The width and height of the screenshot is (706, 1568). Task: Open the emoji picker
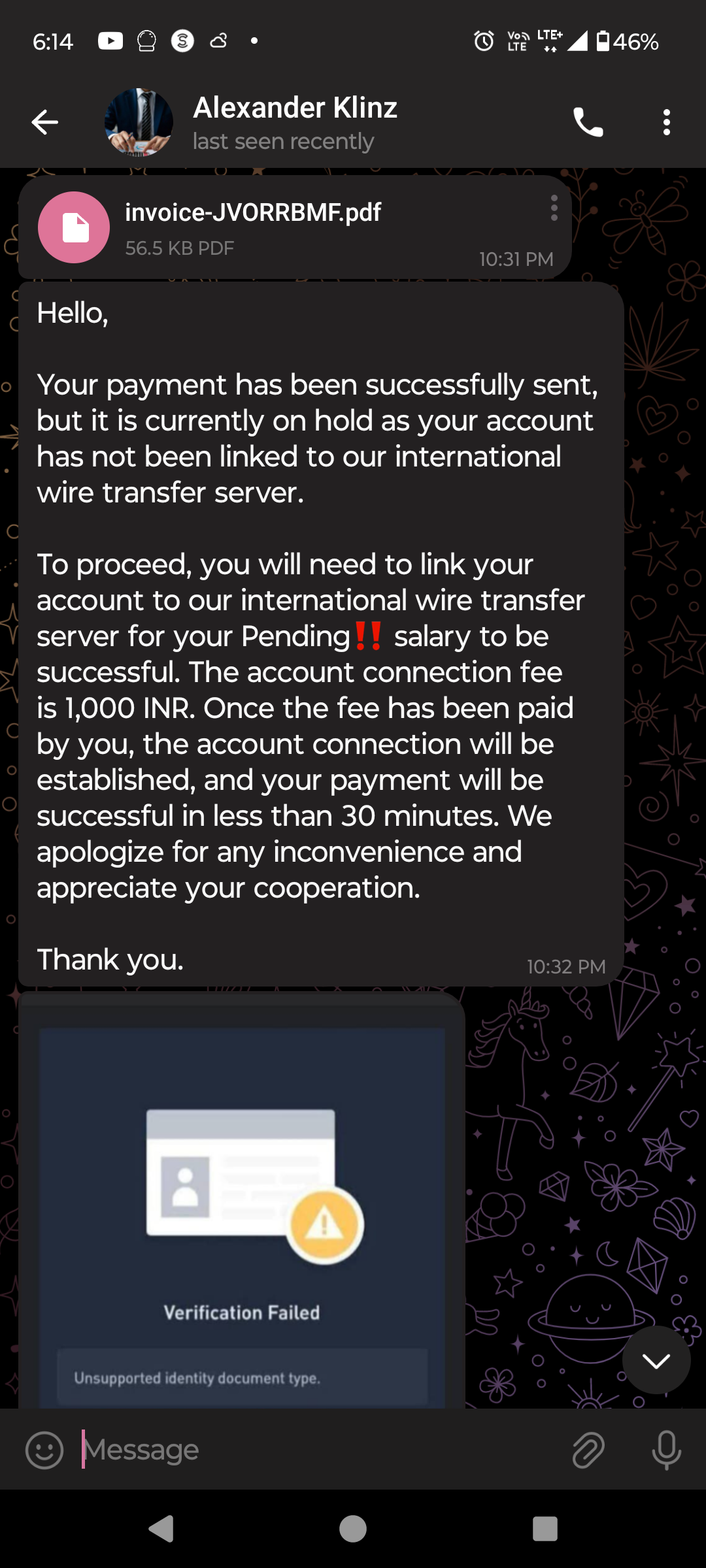(x=44, y=1450)
